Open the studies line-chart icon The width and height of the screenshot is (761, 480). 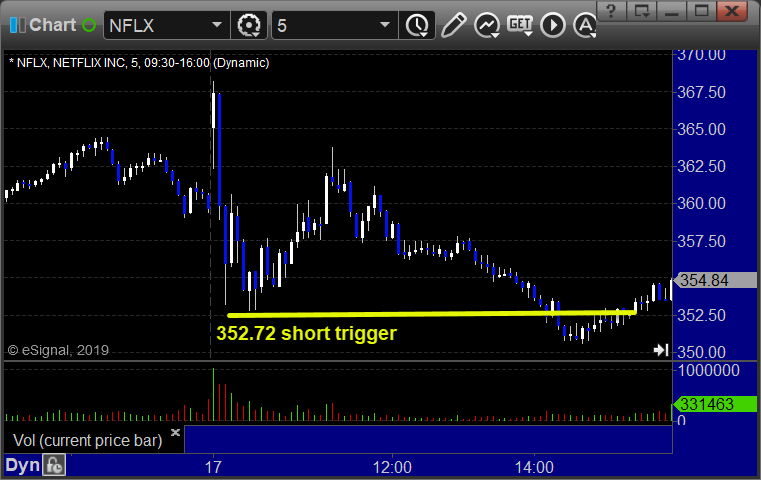tap(486, 24)
